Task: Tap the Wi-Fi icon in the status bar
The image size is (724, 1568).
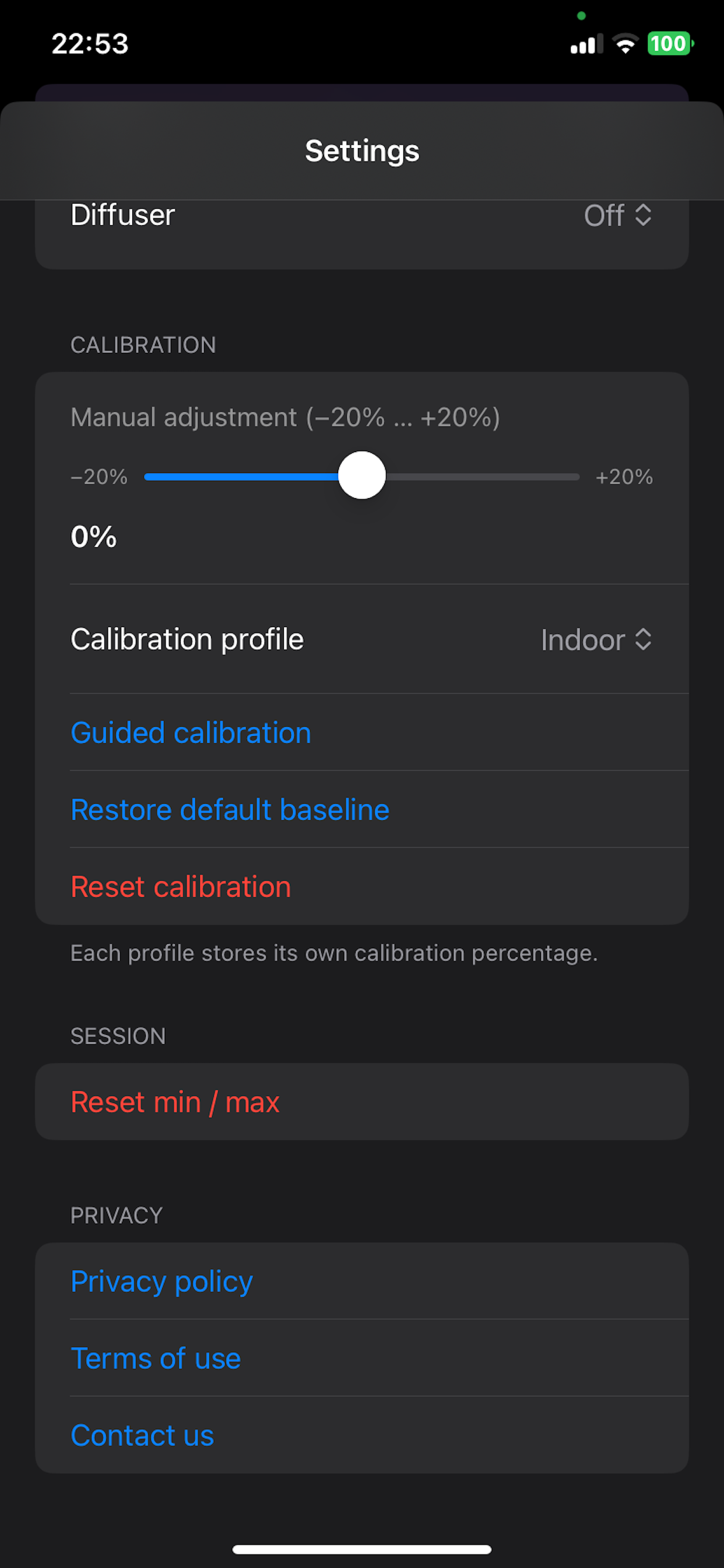Action: (625, 43)
